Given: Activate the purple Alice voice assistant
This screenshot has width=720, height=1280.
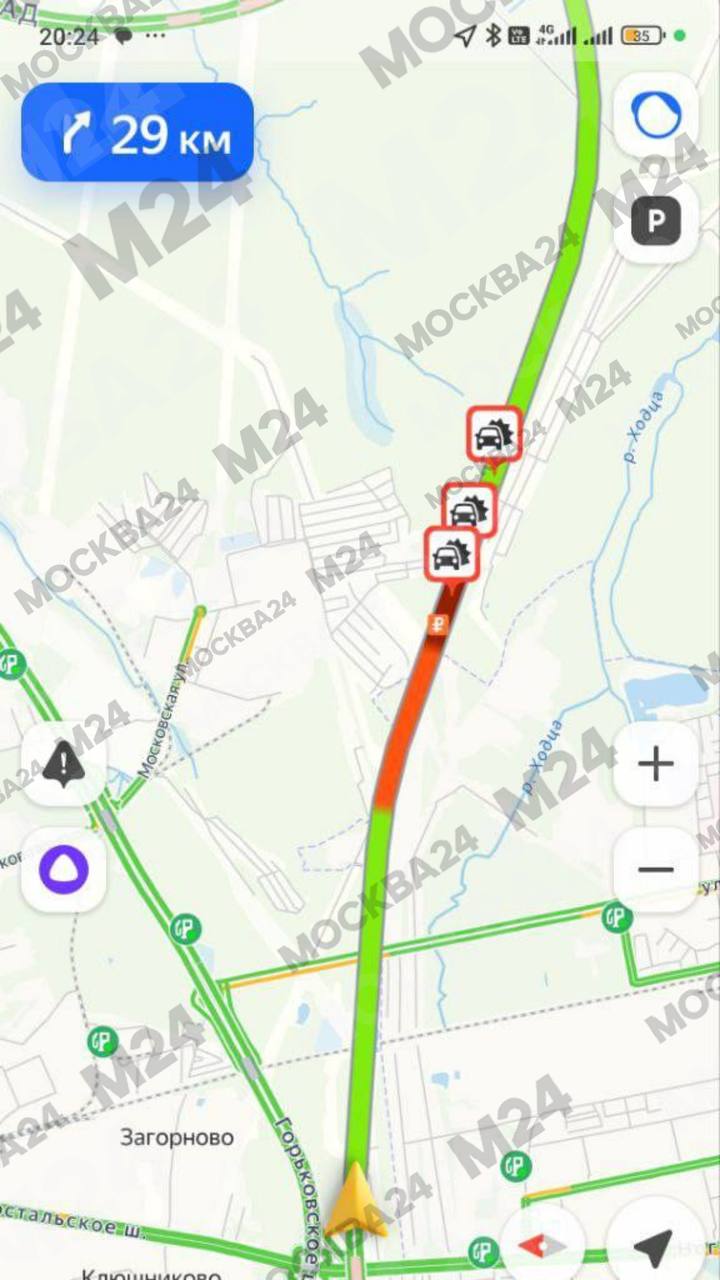Looking at the screenshot, I should [64, 869].
